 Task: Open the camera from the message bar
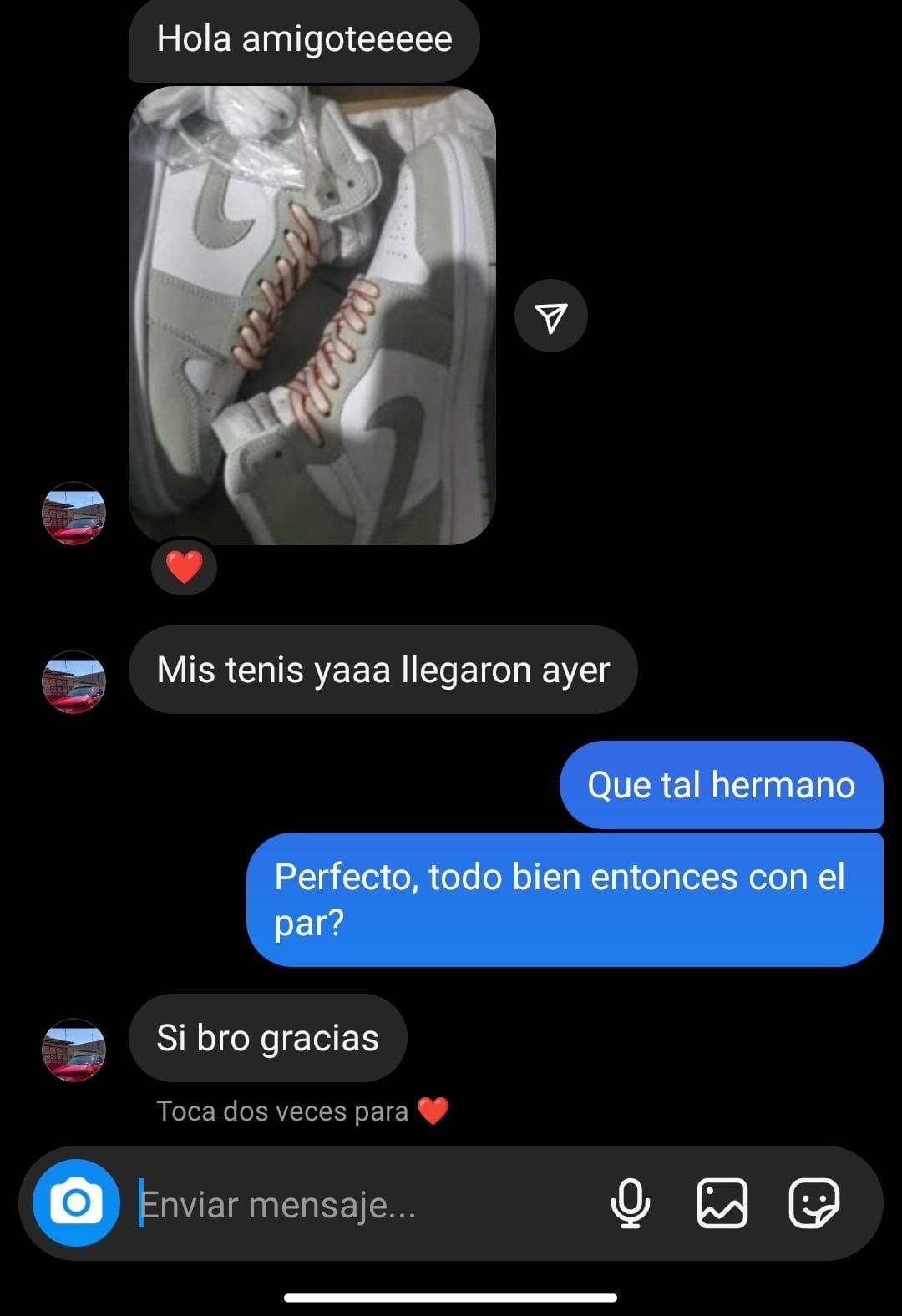[76, 1203]
